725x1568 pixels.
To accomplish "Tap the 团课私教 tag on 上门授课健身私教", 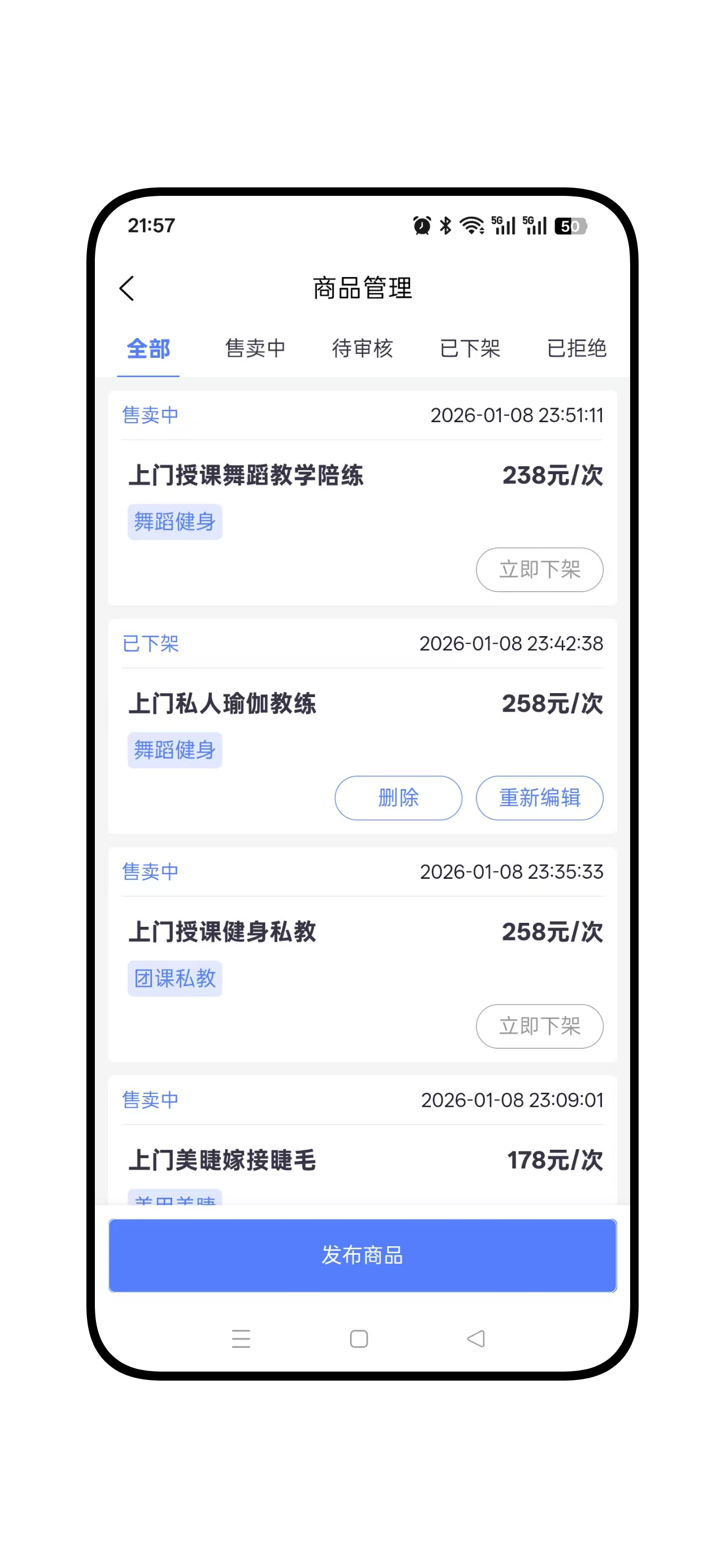I will tap(174, 978).
